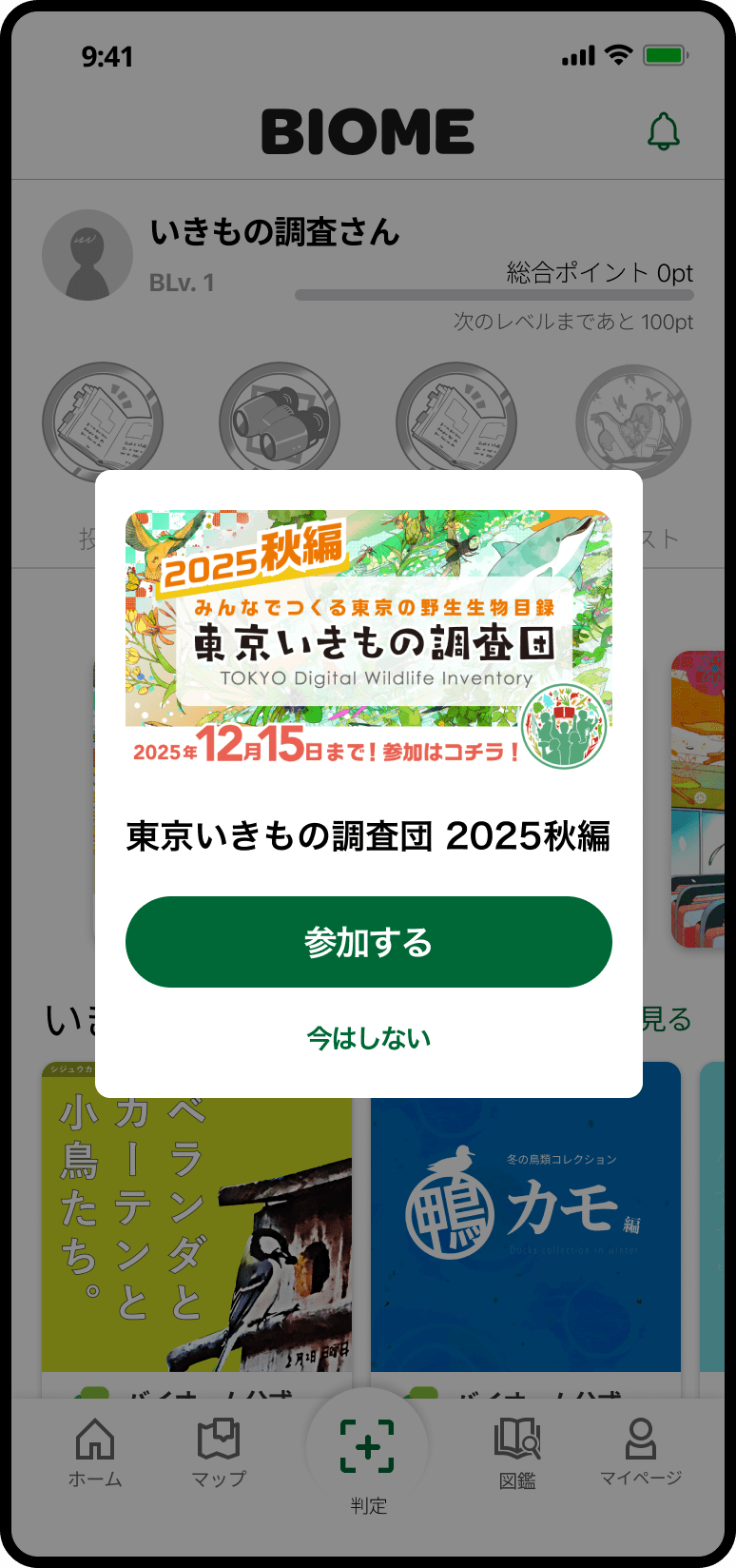
Task: Switch to the 図鑑 tab
Action: 517,1451
